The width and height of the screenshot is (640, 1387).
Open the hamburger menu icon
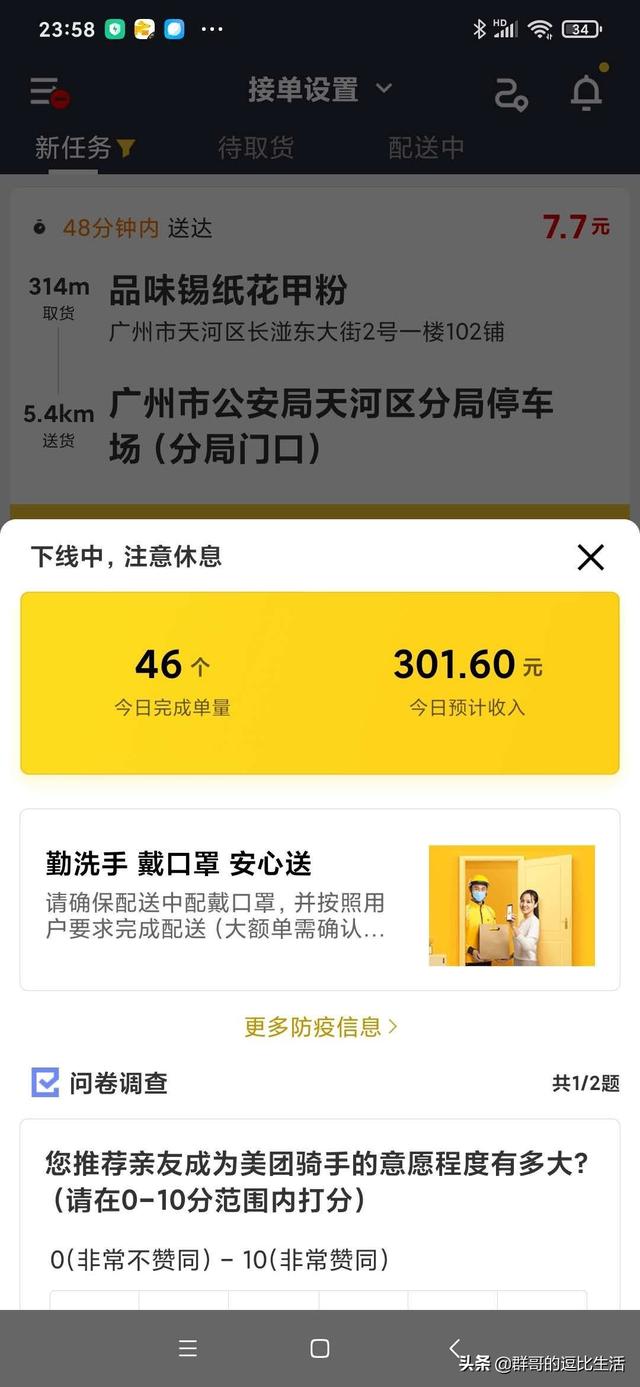(48, 92)
